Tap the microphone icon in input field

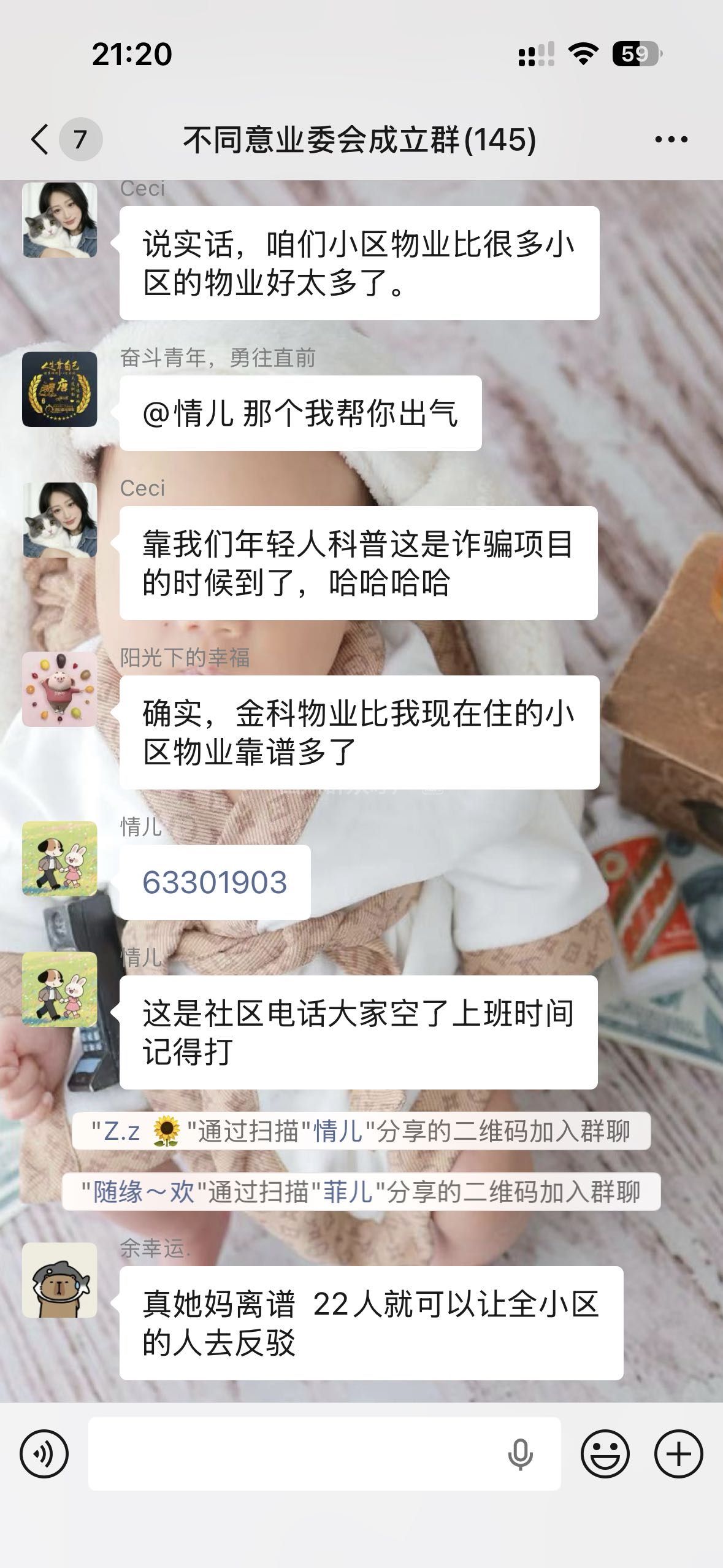pos(520,1455)
